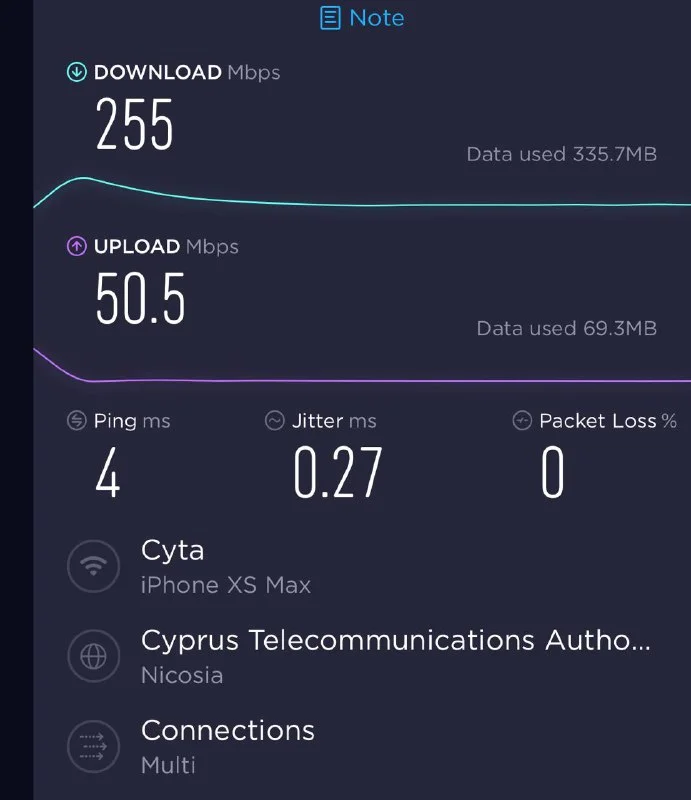
Task: Open the Connections Multi setting
Action: (227, 746)
